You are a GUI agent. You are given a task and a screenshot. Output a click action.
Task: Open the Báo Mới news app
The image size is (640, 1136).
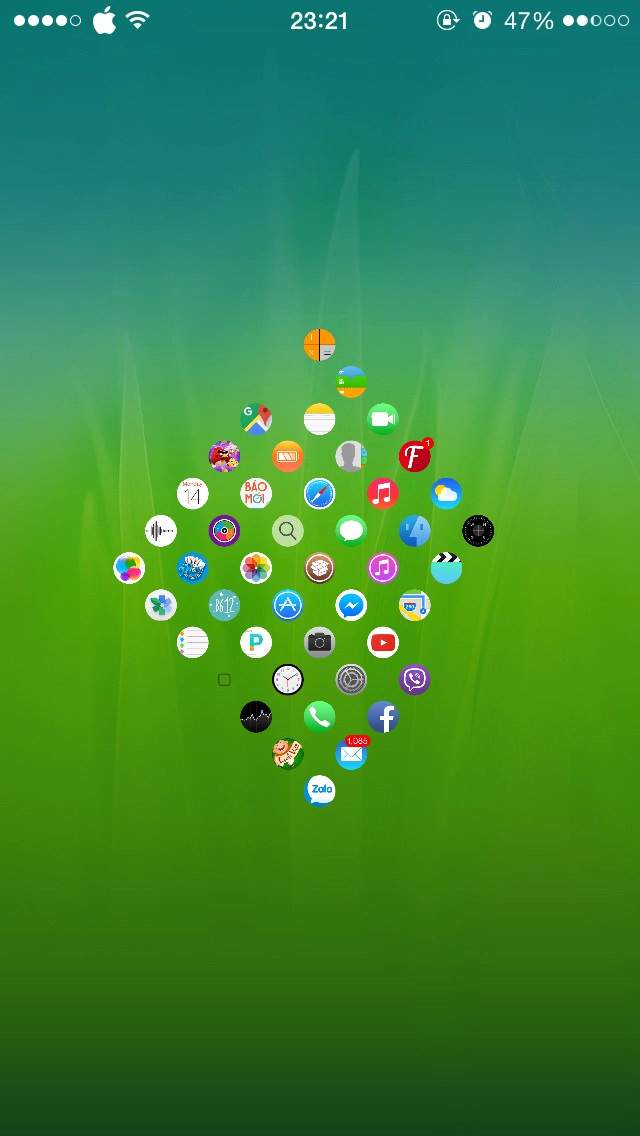pyautogui.click(x=256, y=493)
